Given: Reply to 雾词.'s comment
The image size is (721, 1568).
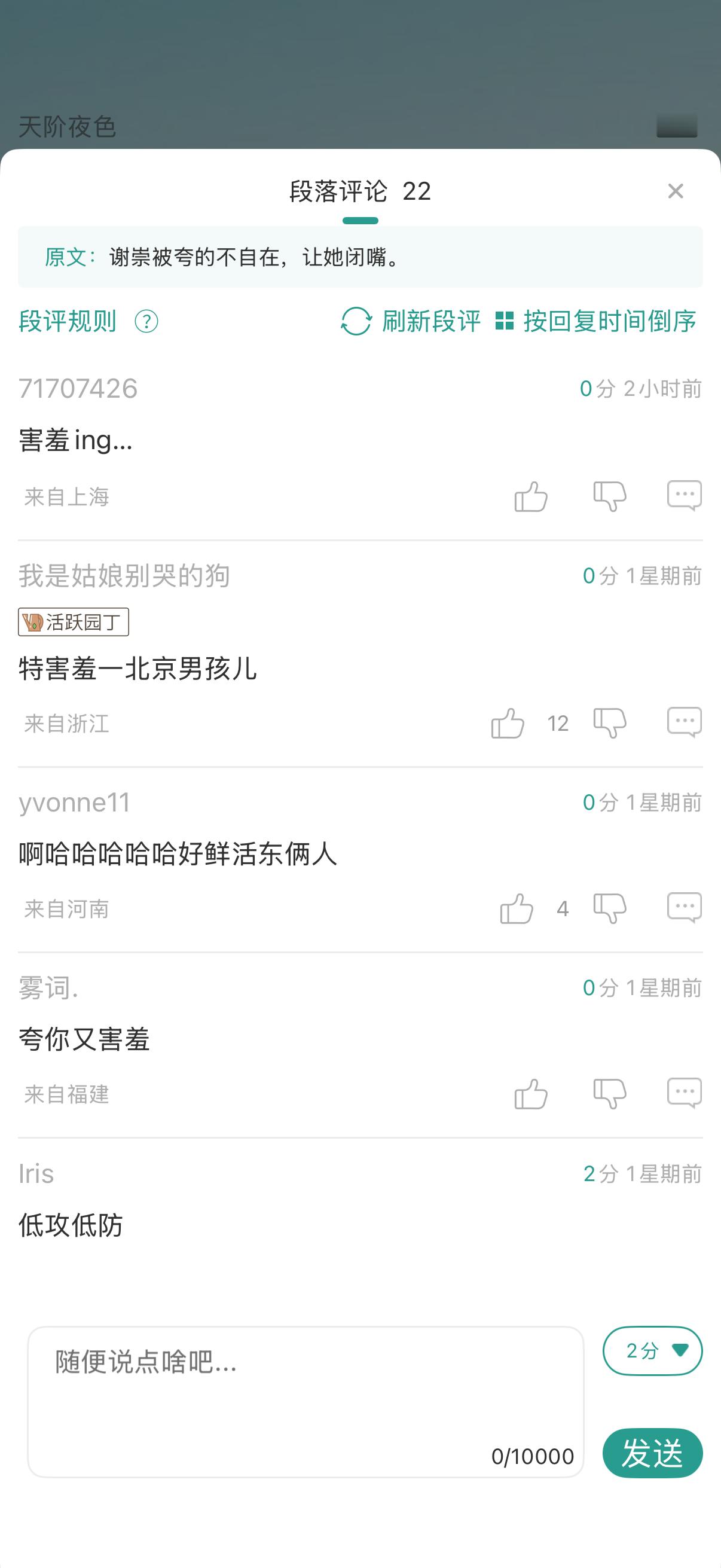Looking at the screenshot, I should [x=685, y=1093].
